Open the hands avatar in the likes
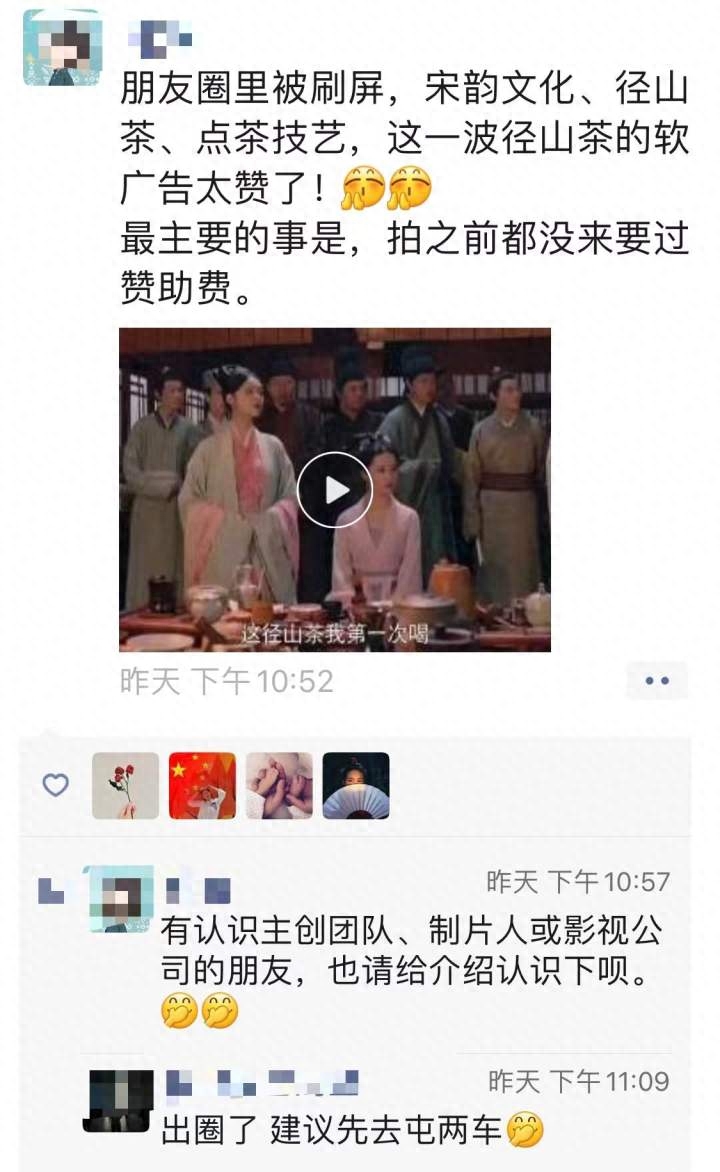This screenshot has width=720, height=1172. 279,786
